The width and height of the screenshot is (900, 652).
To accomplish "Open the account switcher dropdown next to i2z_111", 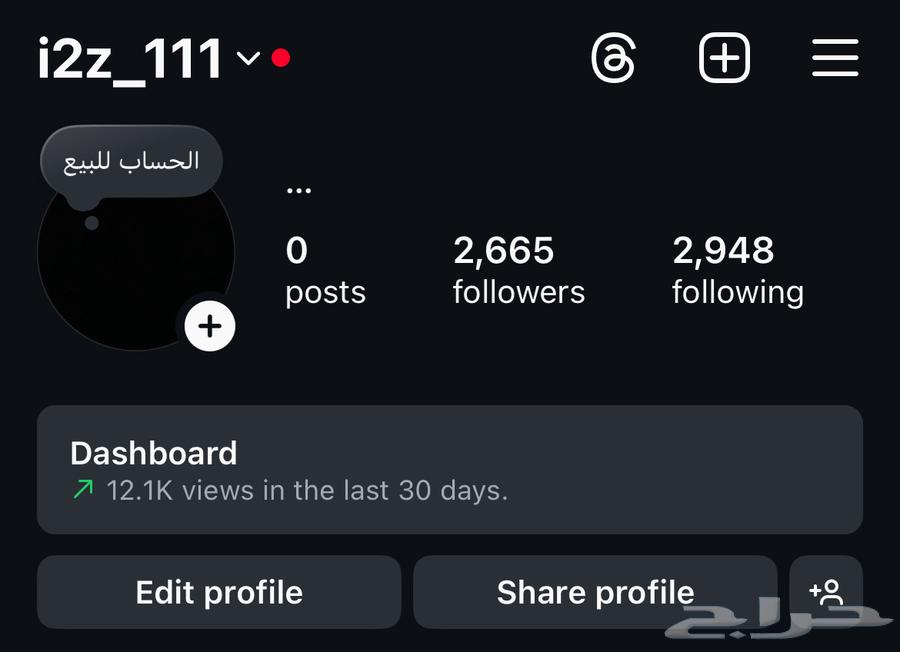I will (248, 58).
